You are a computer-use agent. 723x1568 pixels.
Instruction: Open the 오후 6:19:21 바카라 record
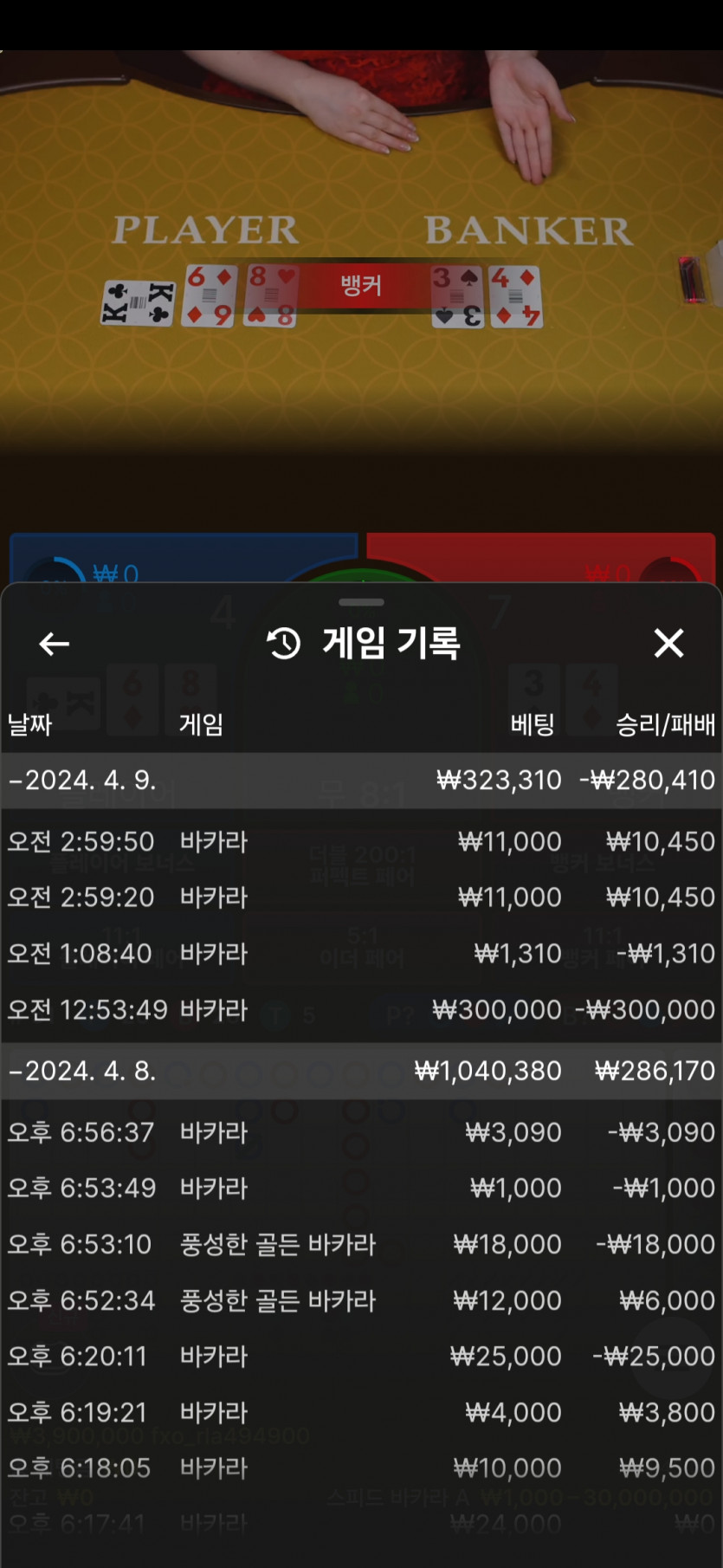pos(361,1412)
